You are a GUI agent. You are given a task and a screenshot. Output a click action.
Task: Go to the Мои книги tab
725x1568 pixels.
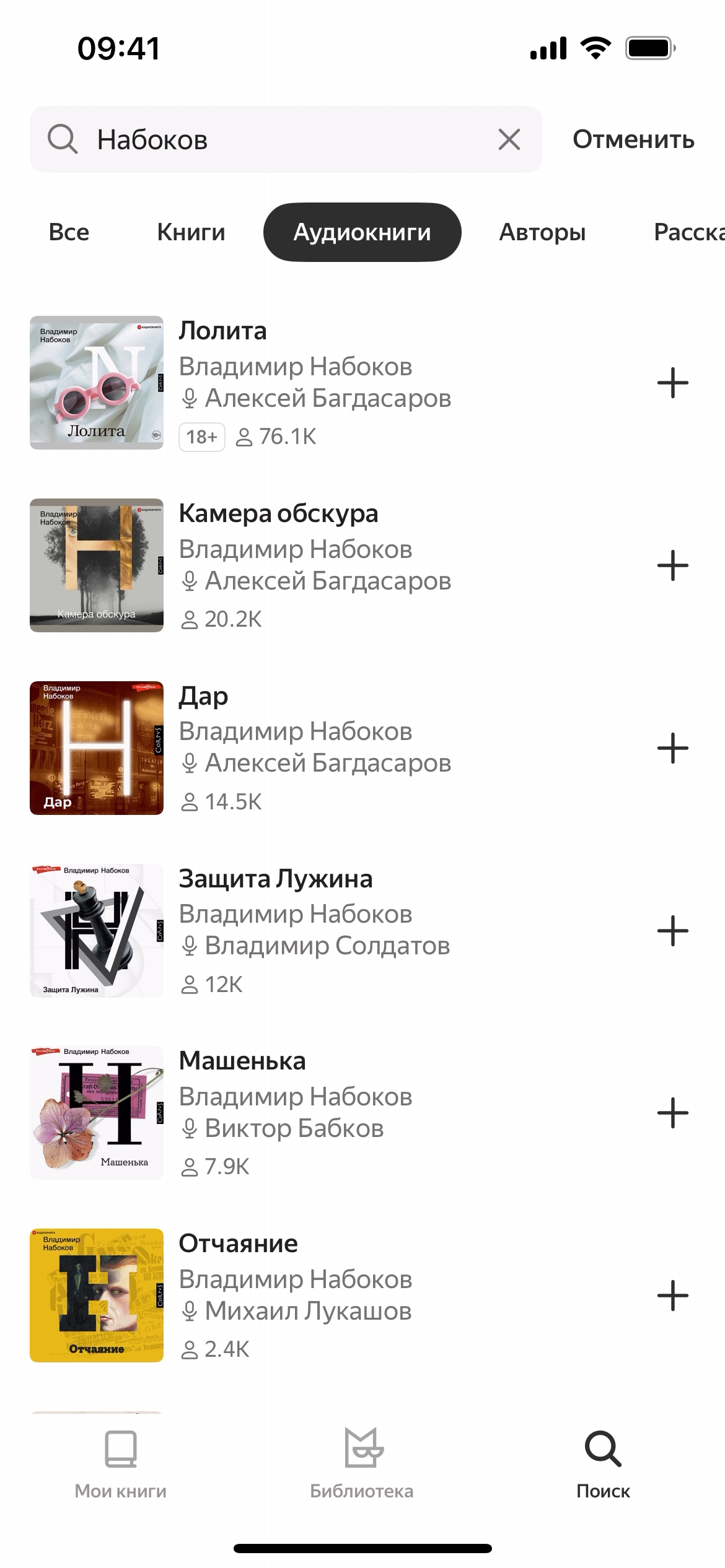click(x=120, y=1464)
